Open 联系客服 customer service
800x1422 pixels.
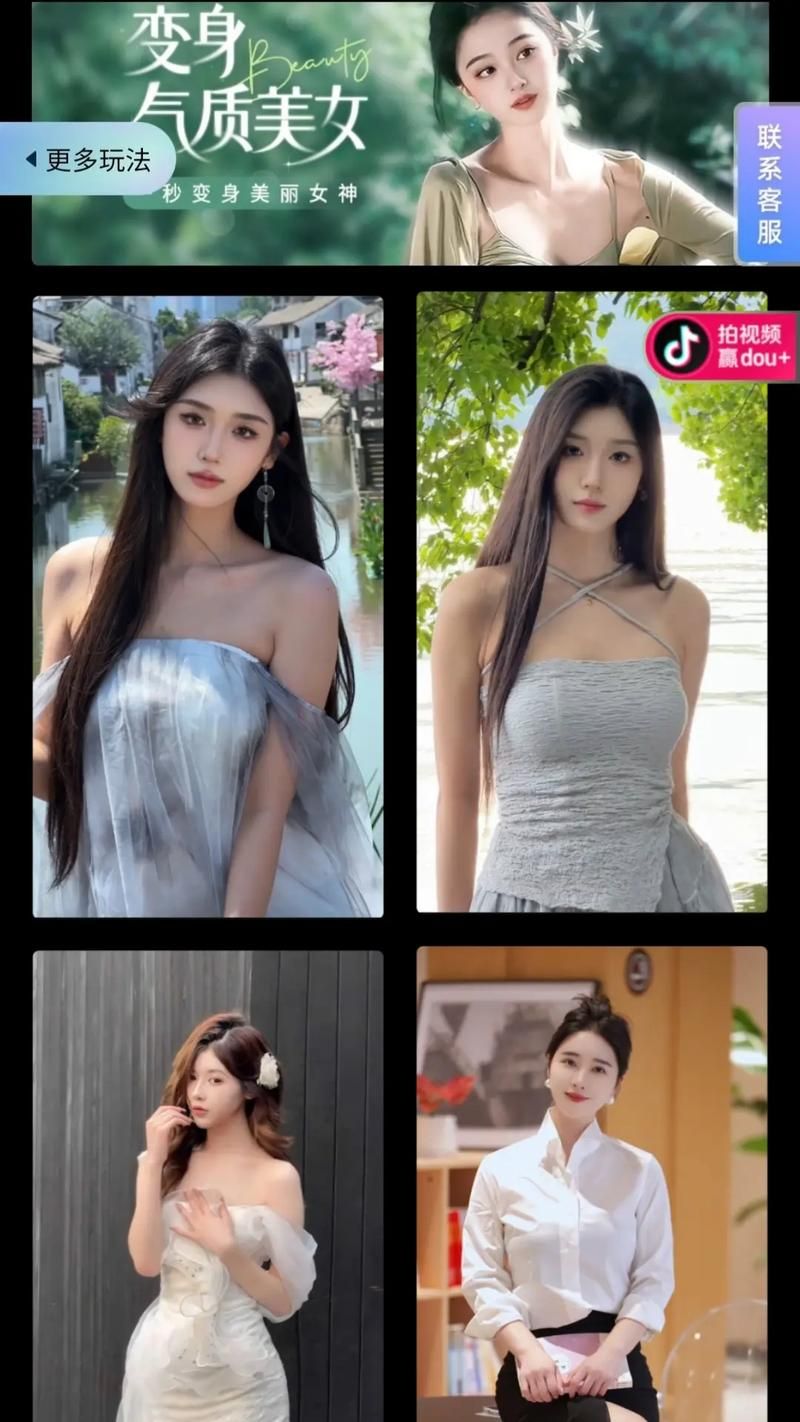(x=768, y=183)
